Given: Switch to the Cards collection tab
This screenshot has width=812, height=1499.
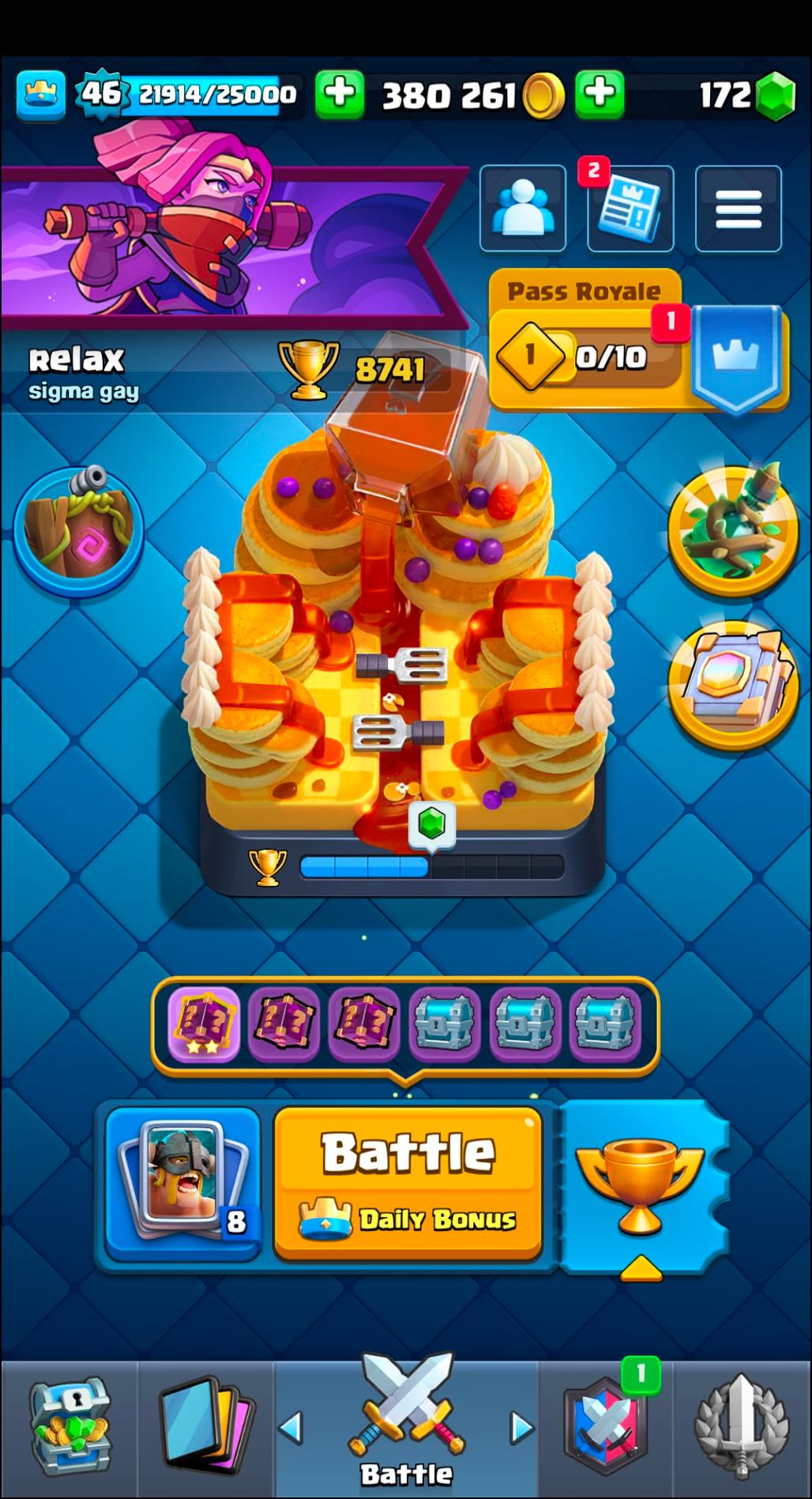Looking at the screenshot, I should click(206, 1427).
